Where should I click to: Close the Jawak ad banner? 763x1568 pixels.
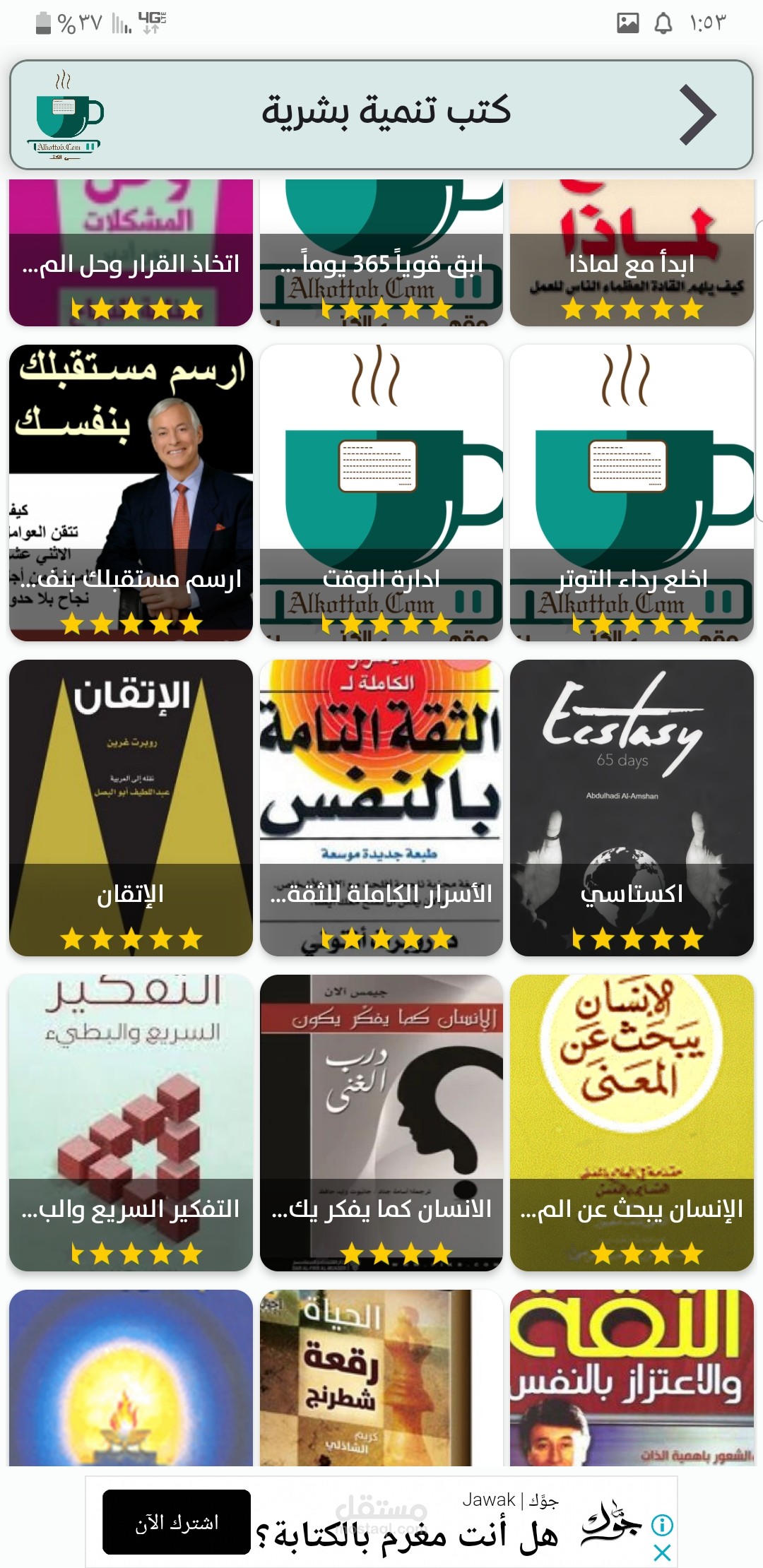coord(661,1552)
